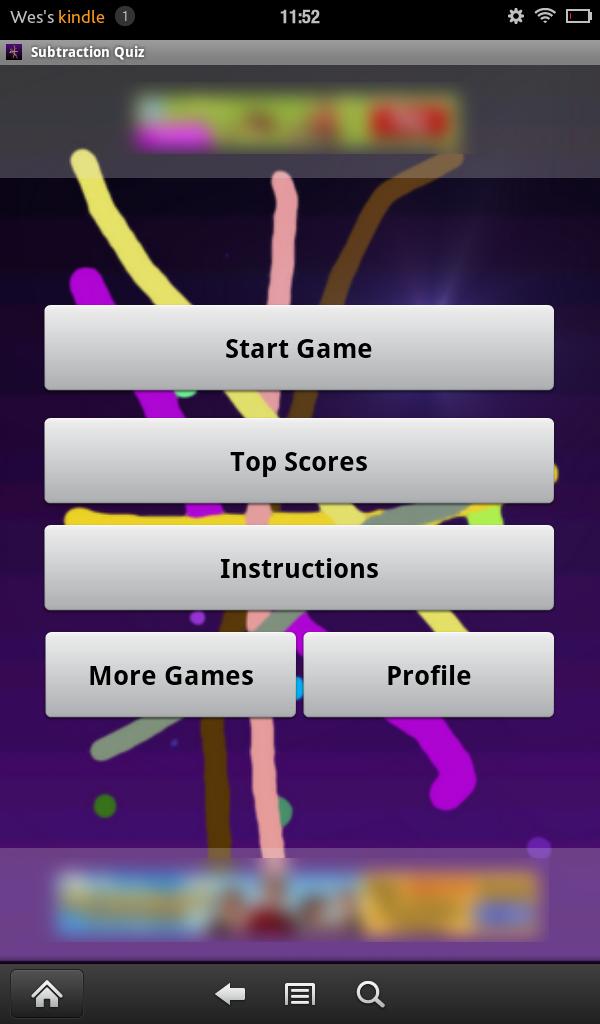
Task: Go to the Kindle home screen
Action: pyautogui.click(x=47, y=993)
